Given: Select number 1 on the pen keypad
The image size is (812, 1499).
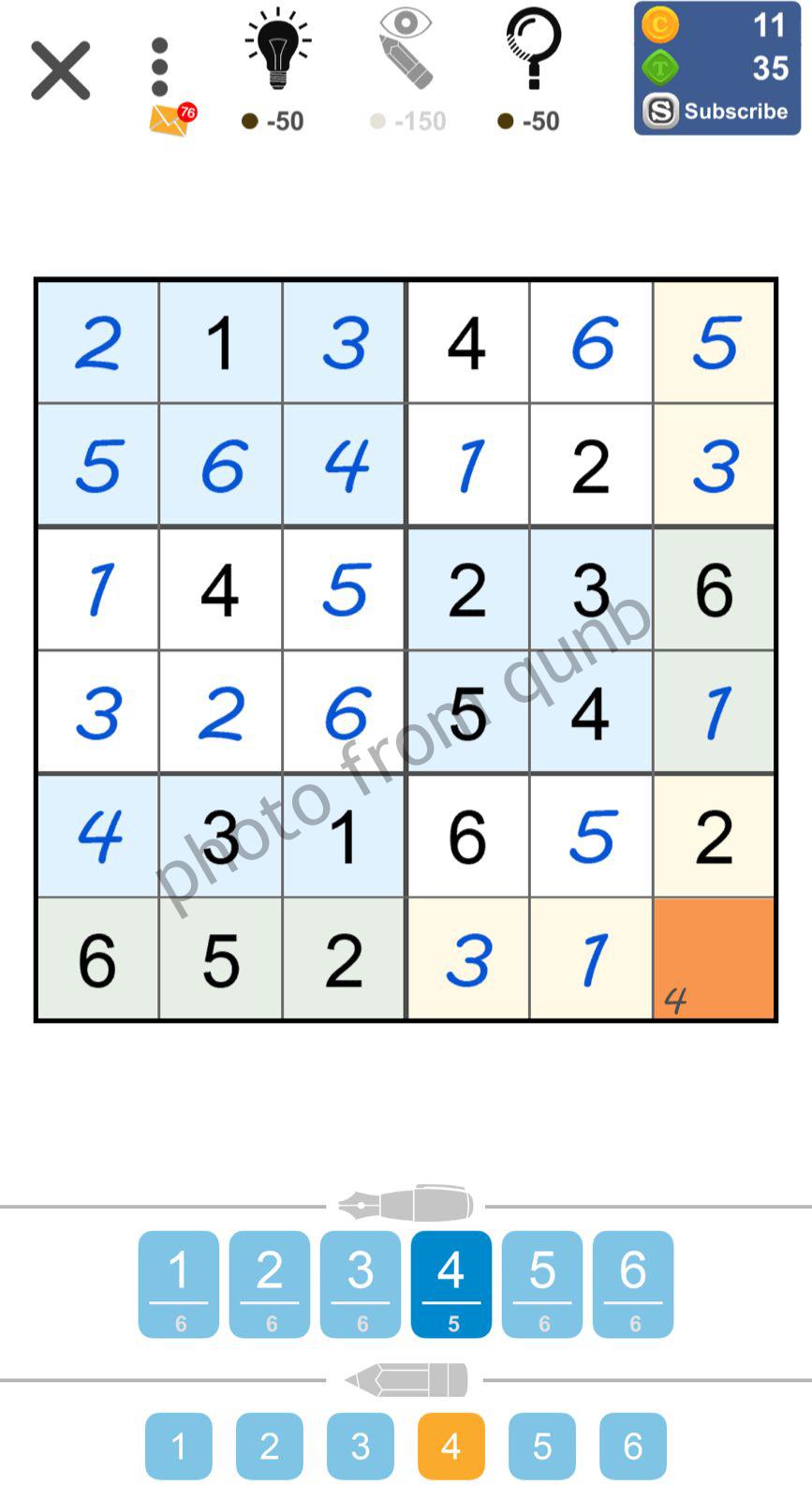Looking at the screenshot, I should (x=178, y=1283).
